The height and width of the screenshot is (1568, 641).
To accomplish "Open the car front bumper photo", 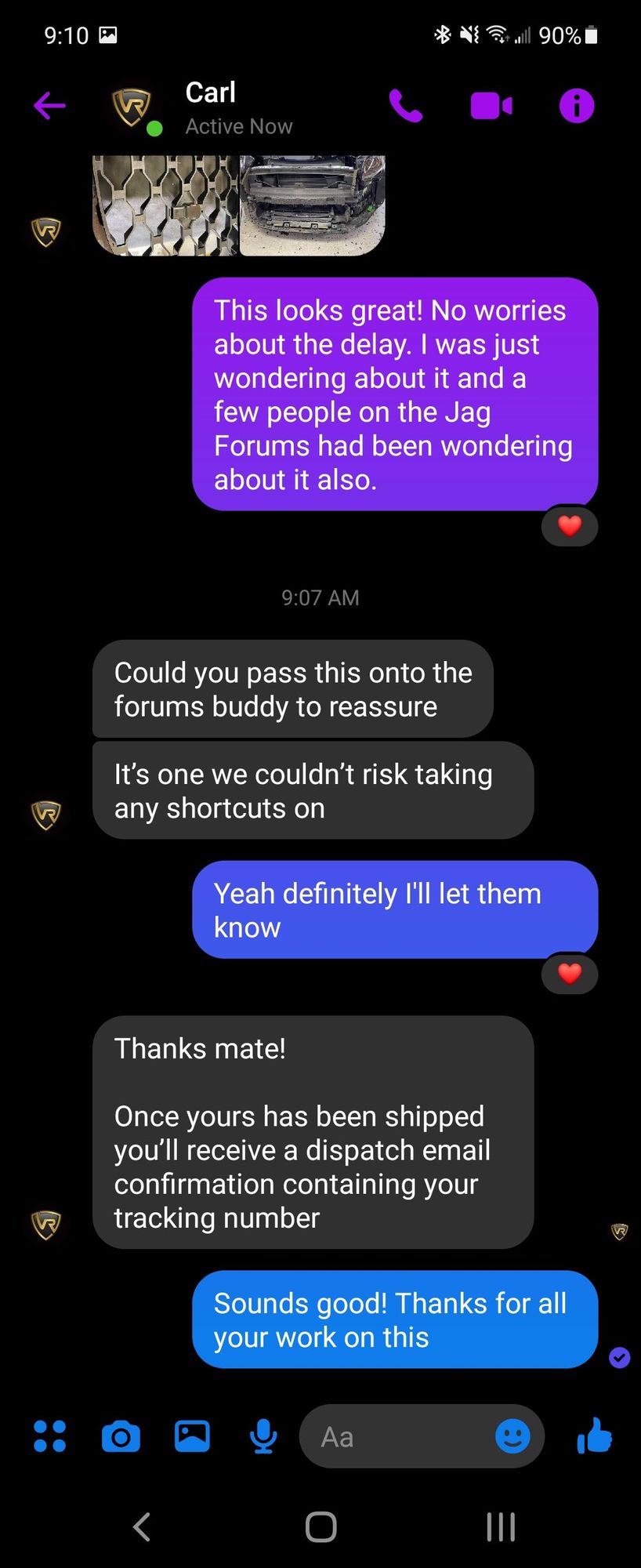I will tap(312, 205).
